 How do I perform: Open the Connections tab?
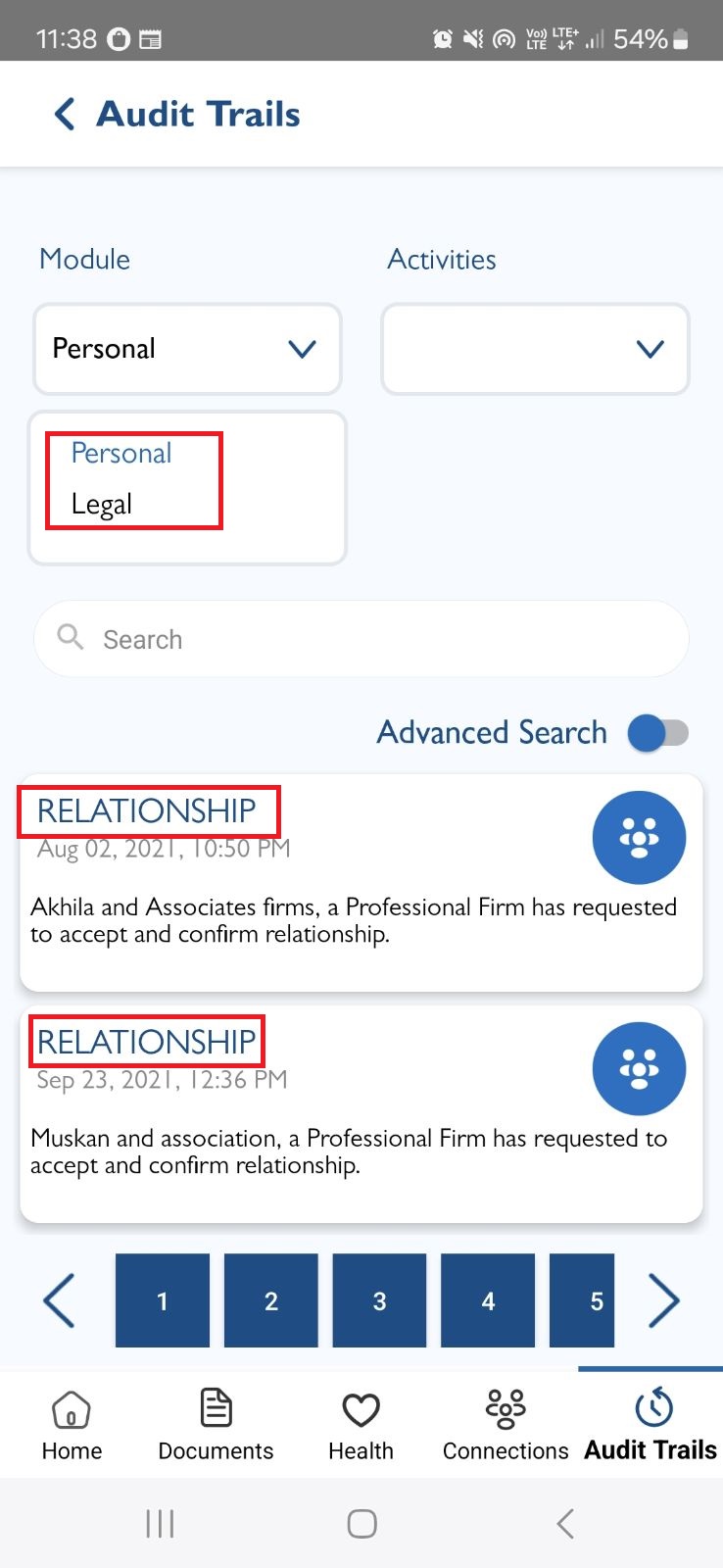(x=506, y=1426)
